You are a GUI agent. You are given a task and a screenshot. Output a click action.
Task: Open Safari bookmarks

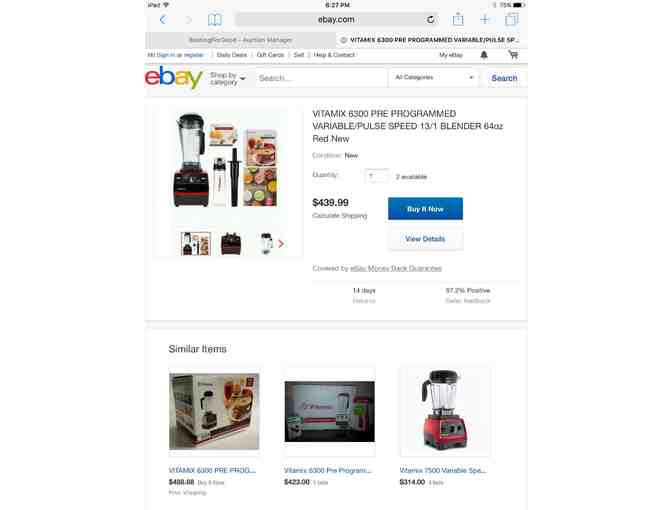click(214, 19)
